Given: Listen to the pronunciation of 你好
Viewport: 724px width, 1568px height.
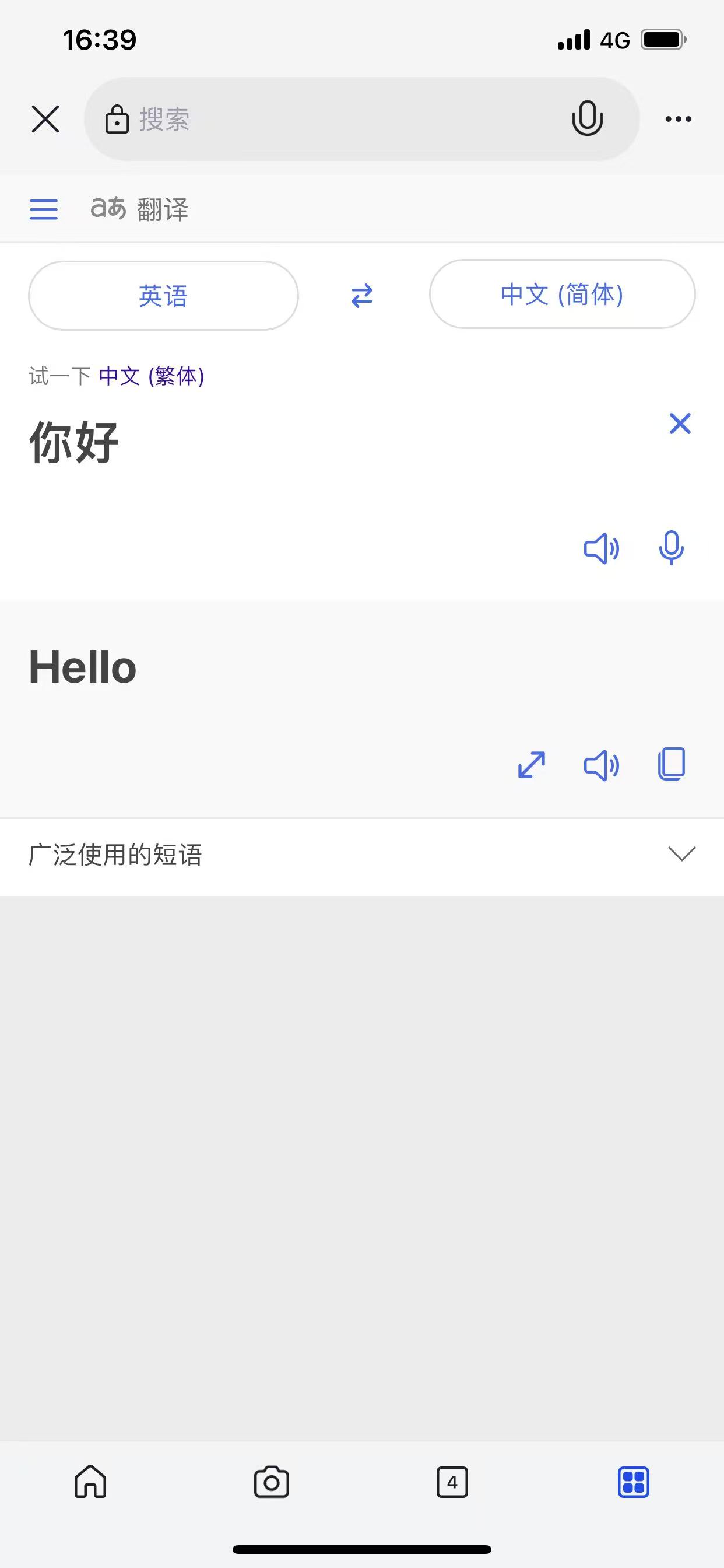Looking at the screenshot, I should [x=601, y=548].
